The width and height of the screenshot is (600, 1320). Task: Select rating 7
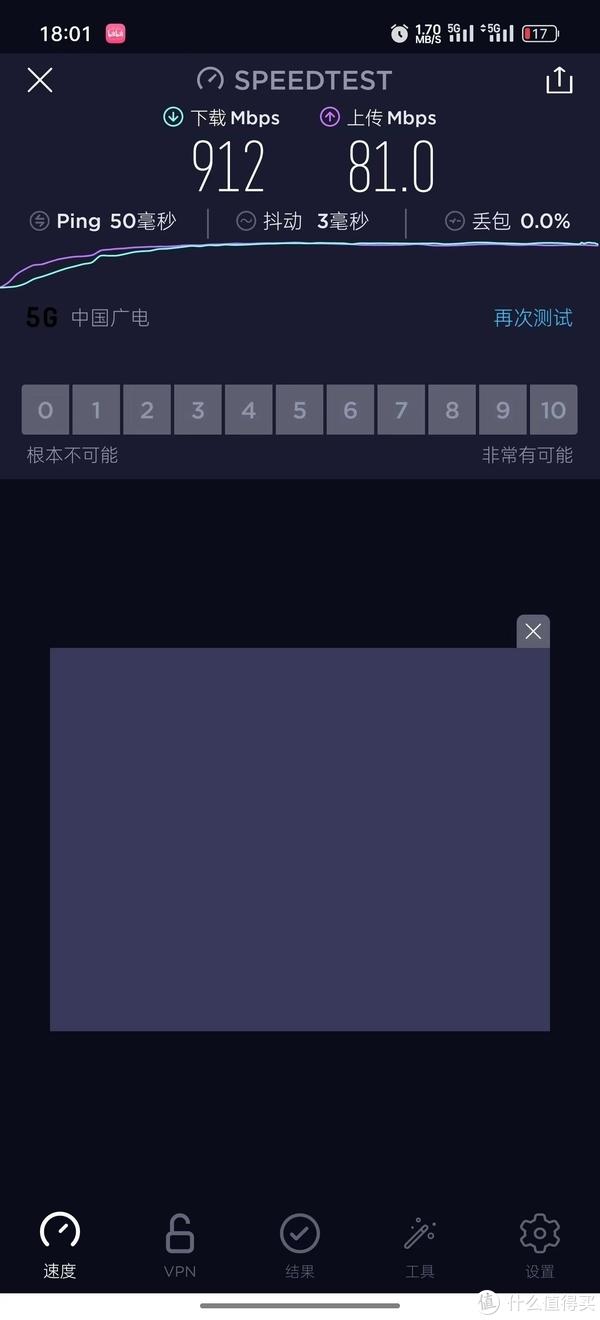(x=401, y=410)
